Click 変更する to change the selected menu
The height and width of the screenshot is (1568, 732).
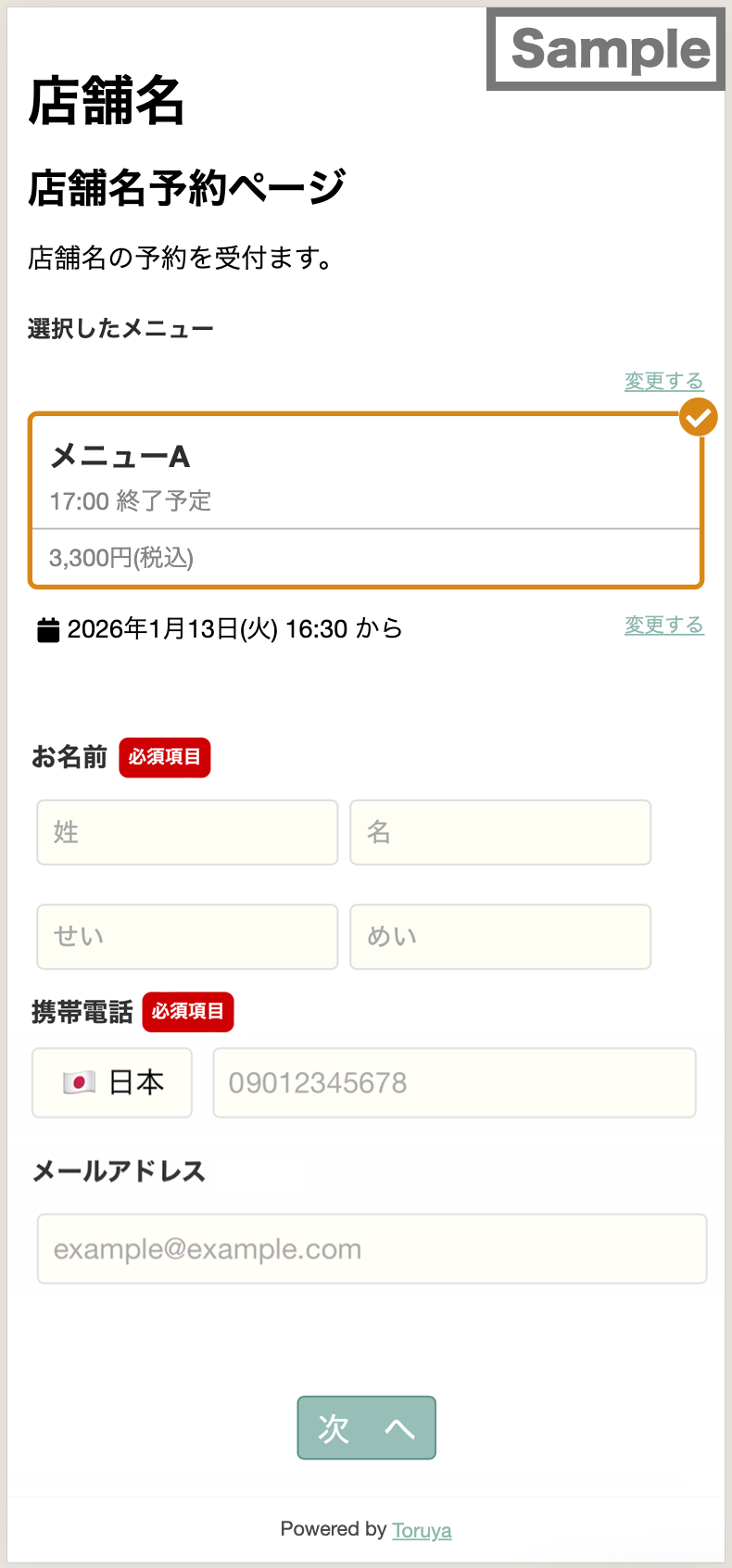[663, 380]
